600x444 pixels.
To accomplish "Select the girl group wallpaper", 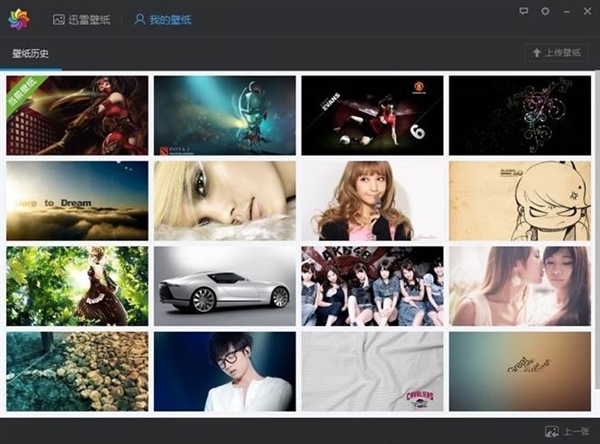I will tap(372, 286).
